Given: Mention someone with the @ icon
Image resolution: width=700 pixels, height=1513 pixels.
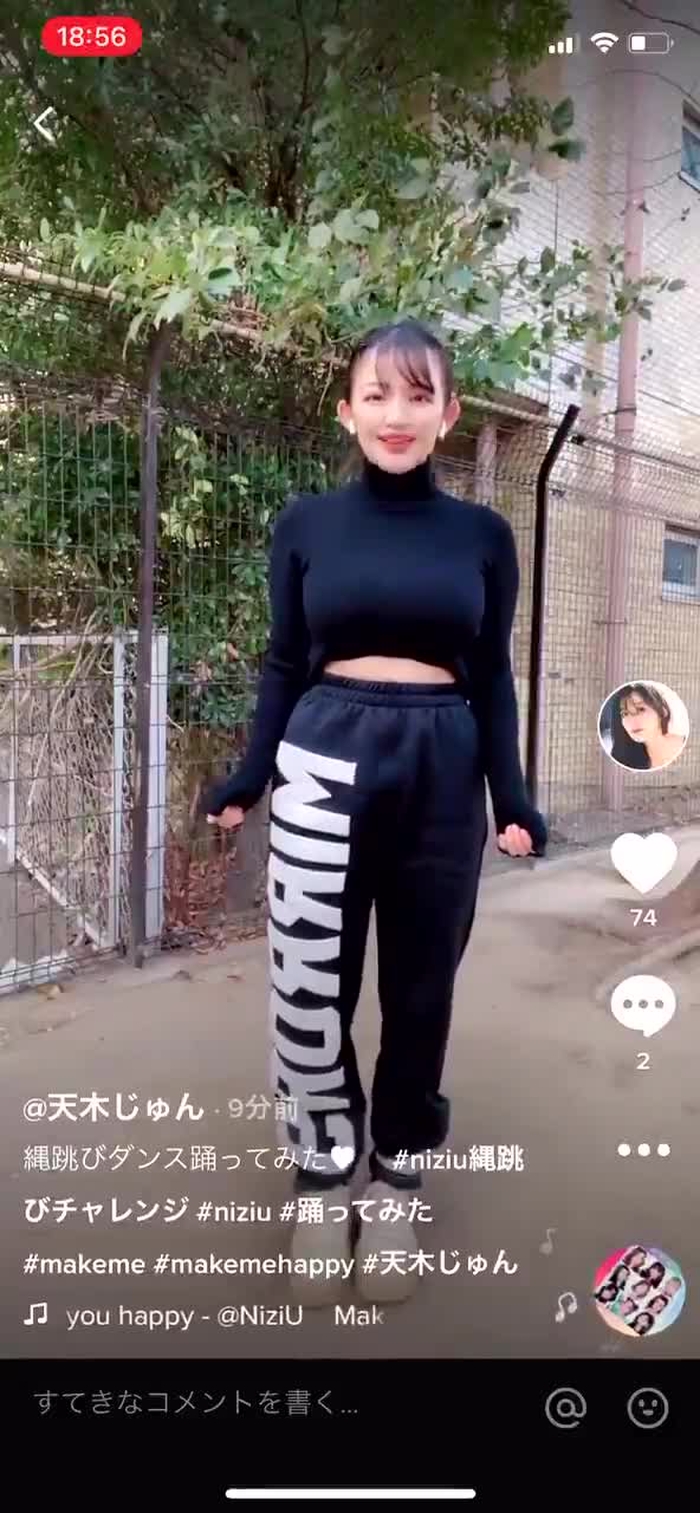Looking at the screenshot, I should (565, 1408).
